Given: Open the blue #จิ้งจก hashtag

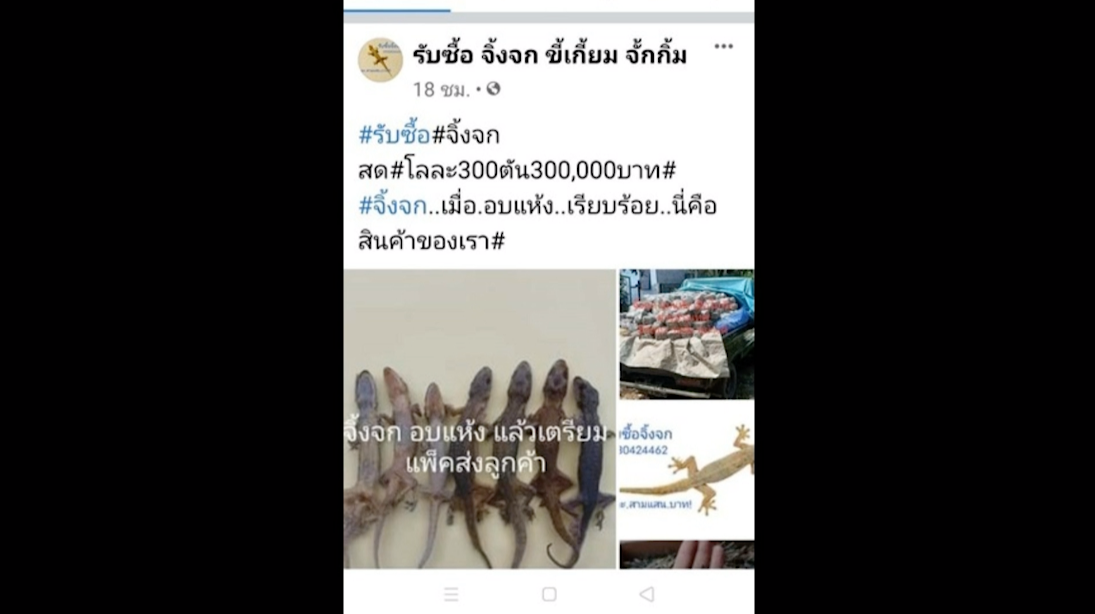Looking at the screenshot, I should 393,207.
